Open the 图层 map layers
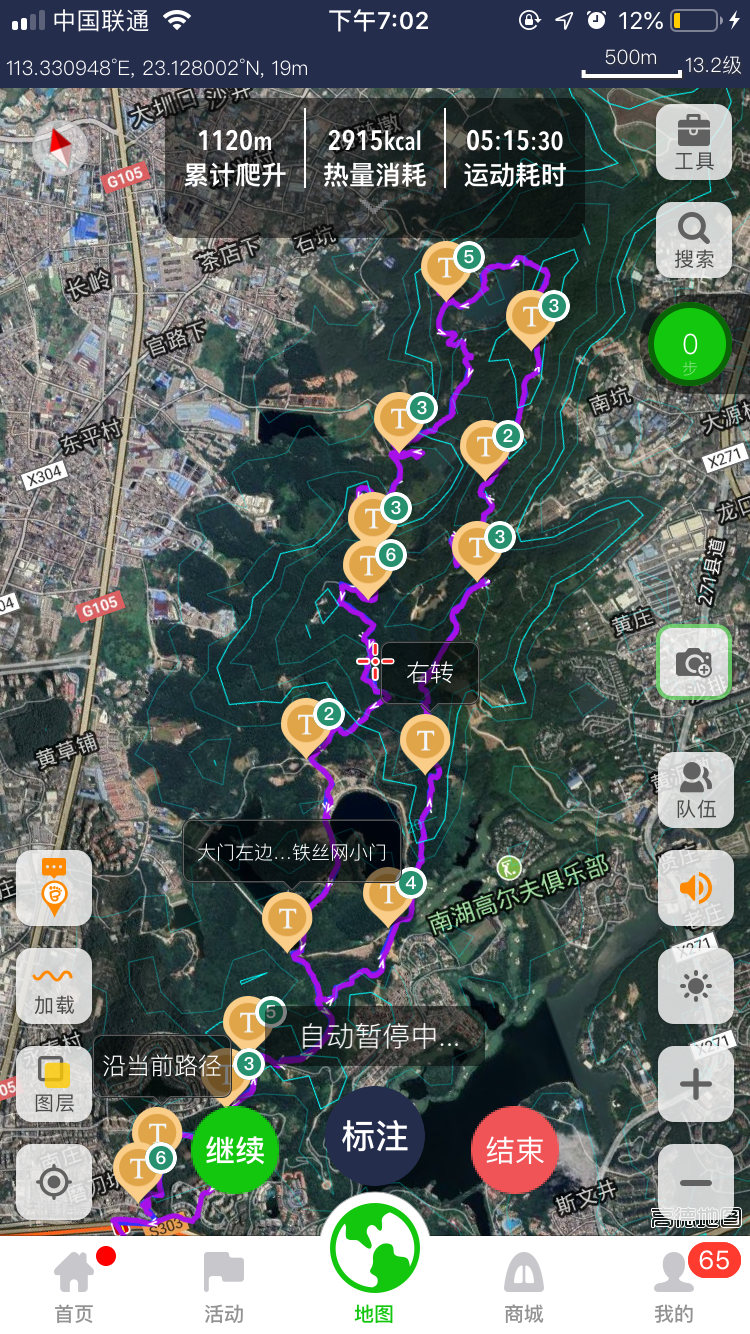750x1334 pixels. point(54,1084)
